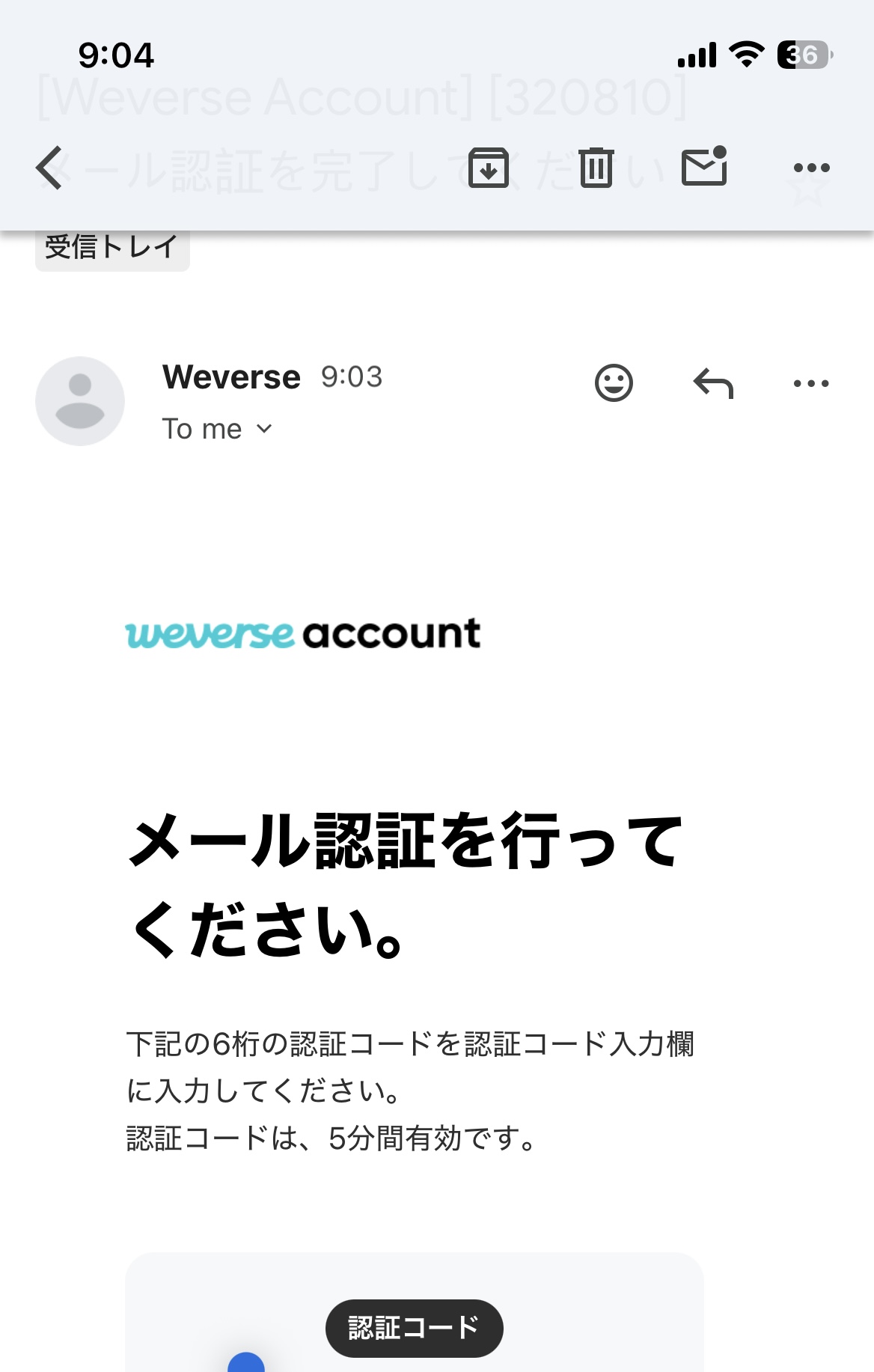Tap the 受信トレイ label chip
Image resolution: width=874 pixels, height=1372 pixels.
[112, 248]
